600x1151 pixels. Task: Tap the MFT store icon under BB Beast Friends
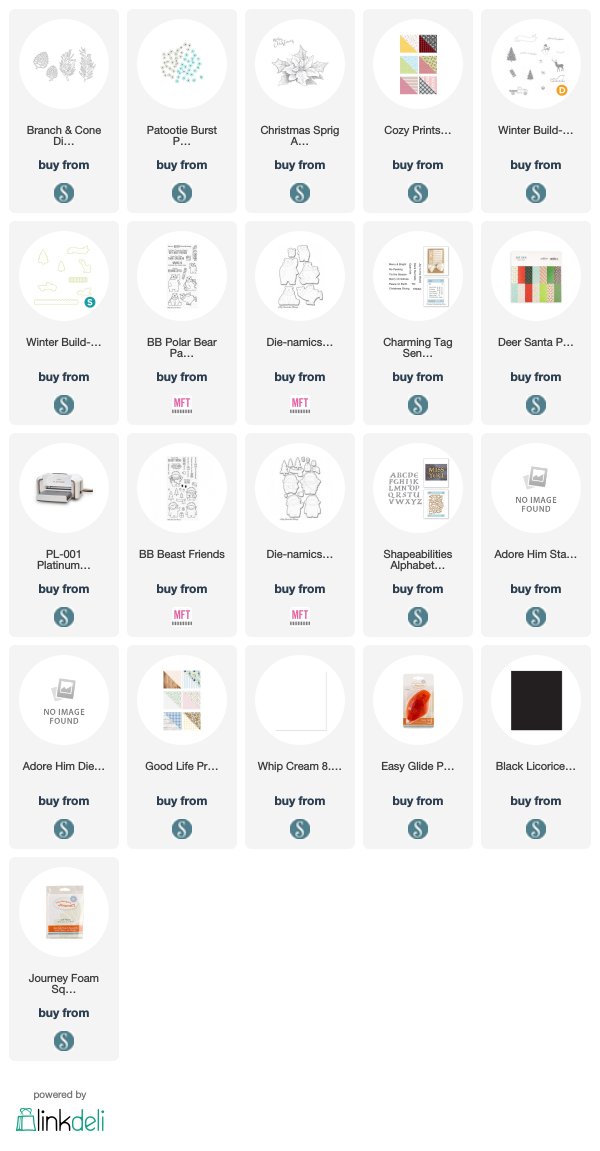[x=181, y=617]
